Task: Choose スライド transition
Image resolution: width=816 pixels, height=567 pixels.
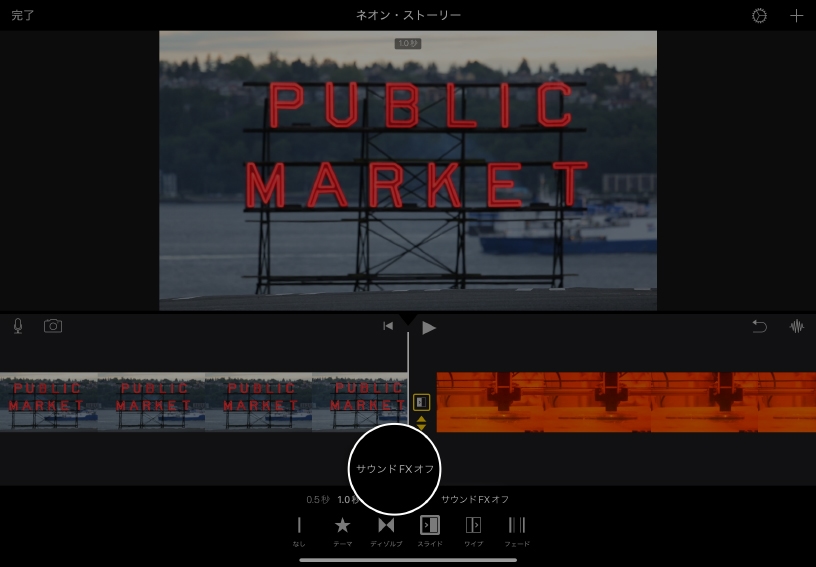Action: [x=430, y=530]
